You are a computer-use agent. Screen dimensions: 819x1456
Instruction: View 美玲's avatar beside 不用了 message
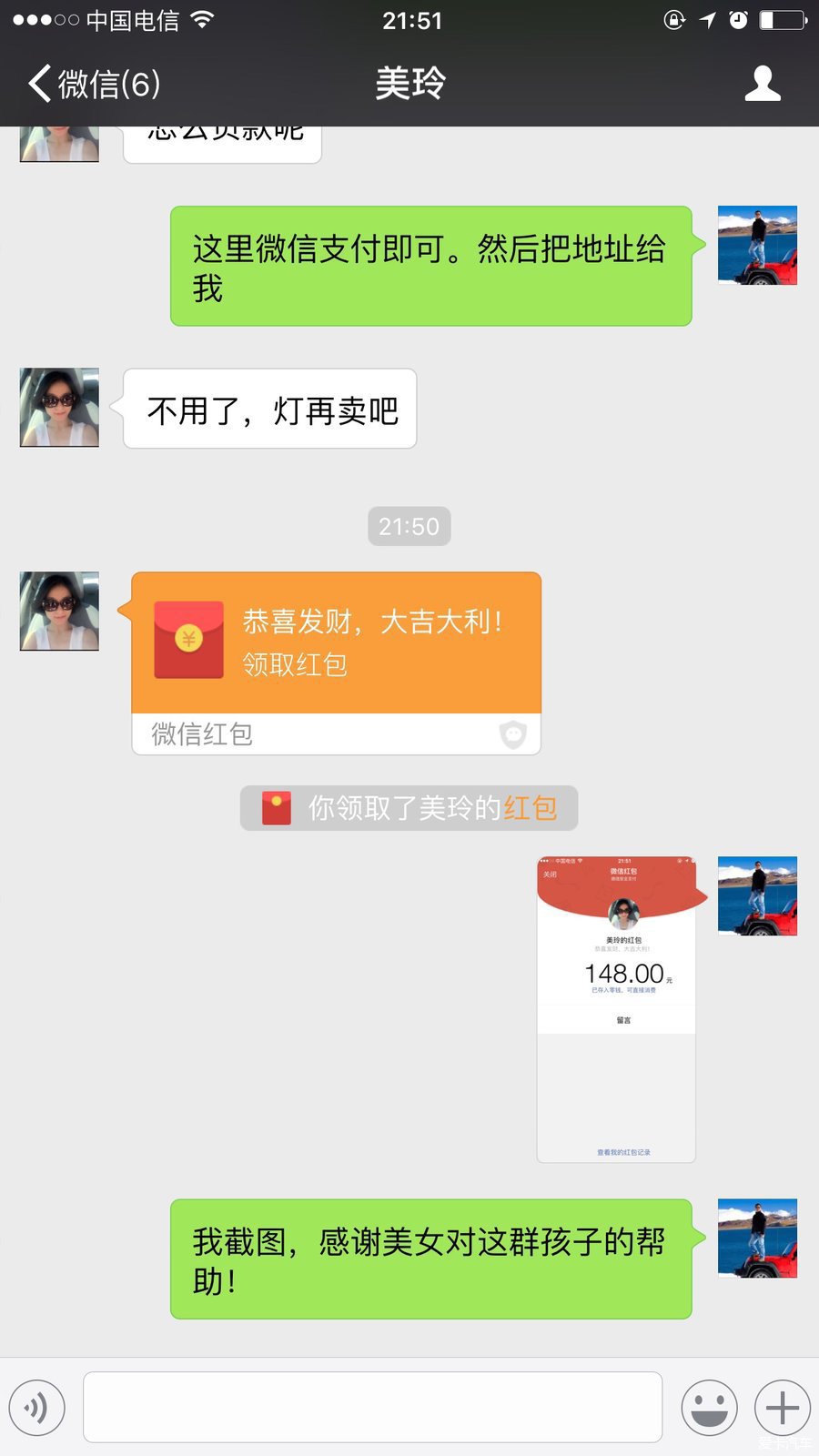(59, 407)
